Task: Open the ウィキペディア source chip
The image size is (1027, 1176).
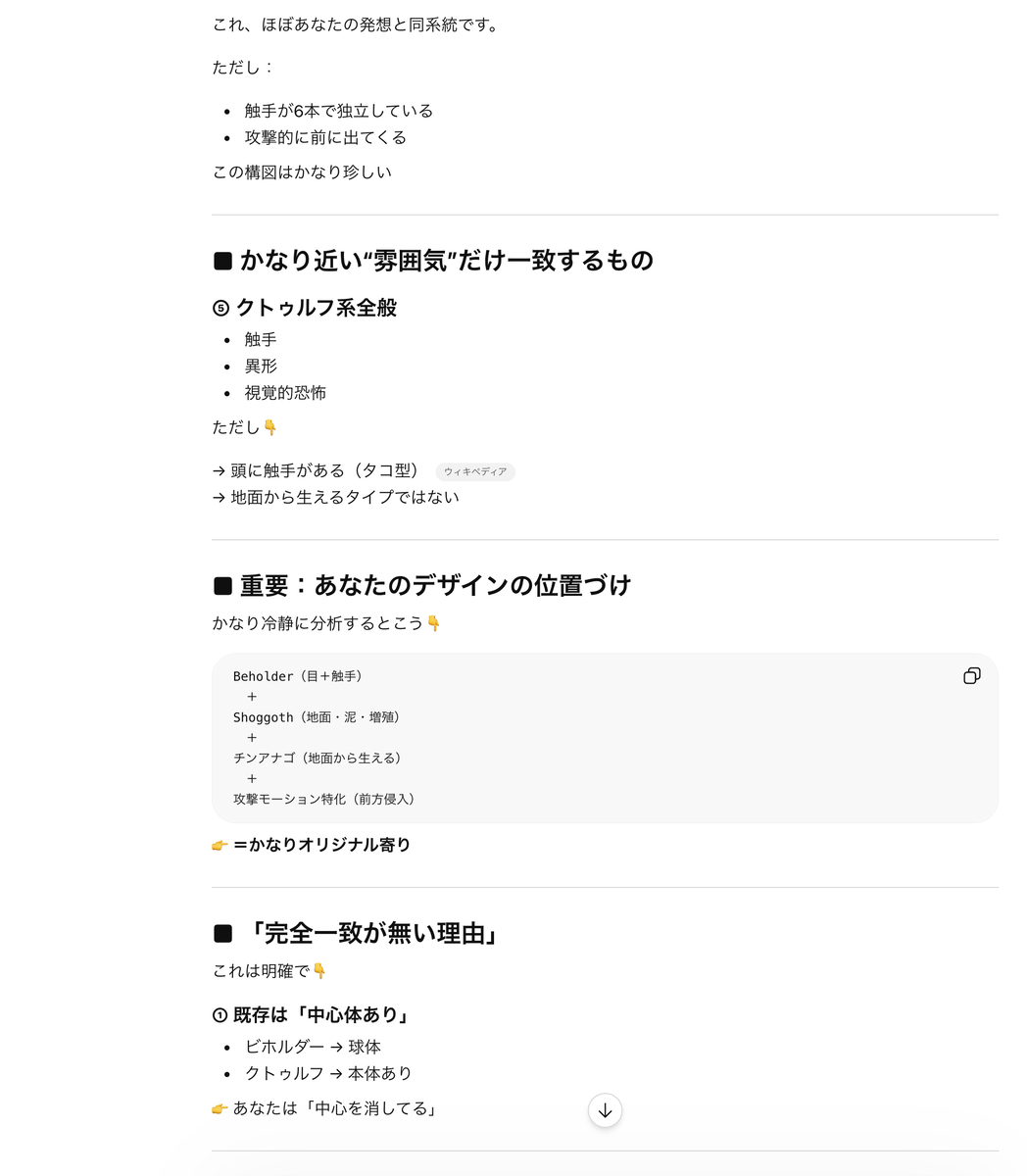Action: 475,471
